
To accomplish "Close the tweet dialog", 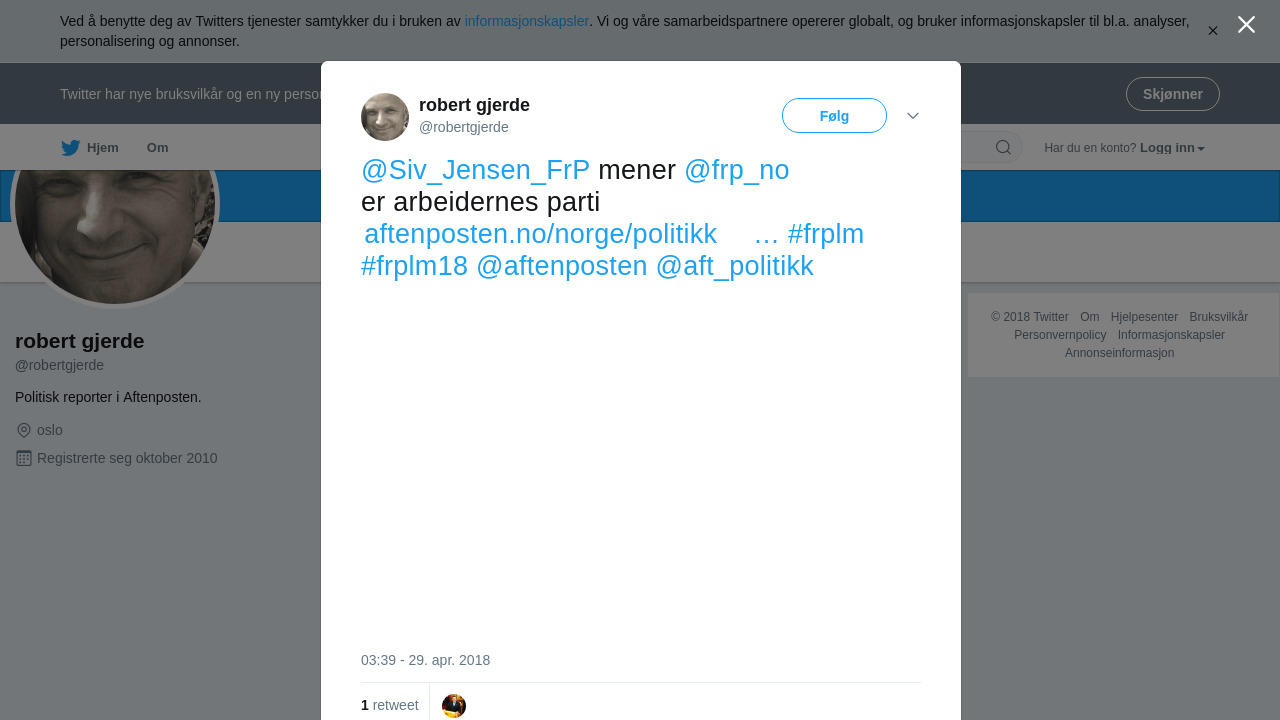I will [x=1246, y=25].
